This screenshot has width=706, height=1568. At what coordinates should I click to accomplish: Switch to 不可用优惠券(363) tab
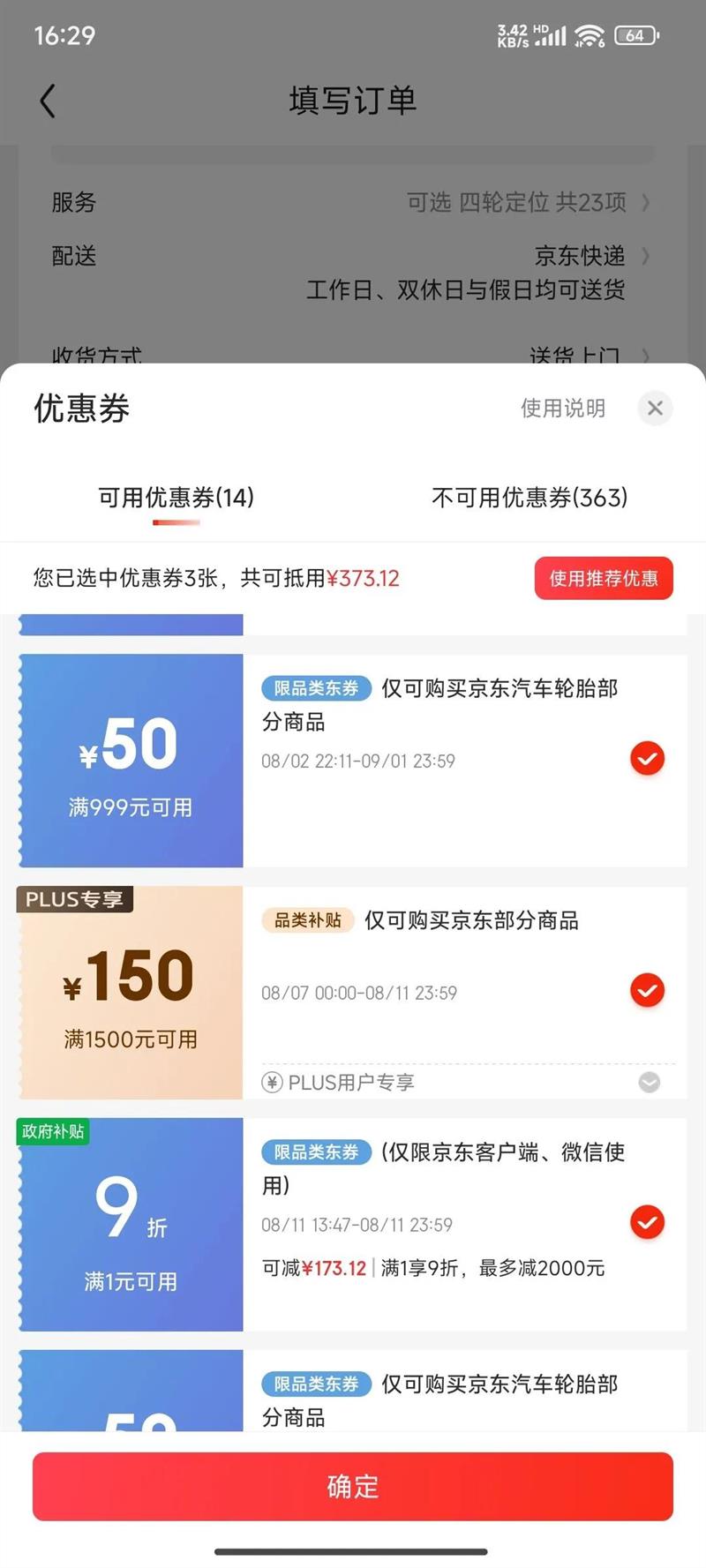coord(529,498)
